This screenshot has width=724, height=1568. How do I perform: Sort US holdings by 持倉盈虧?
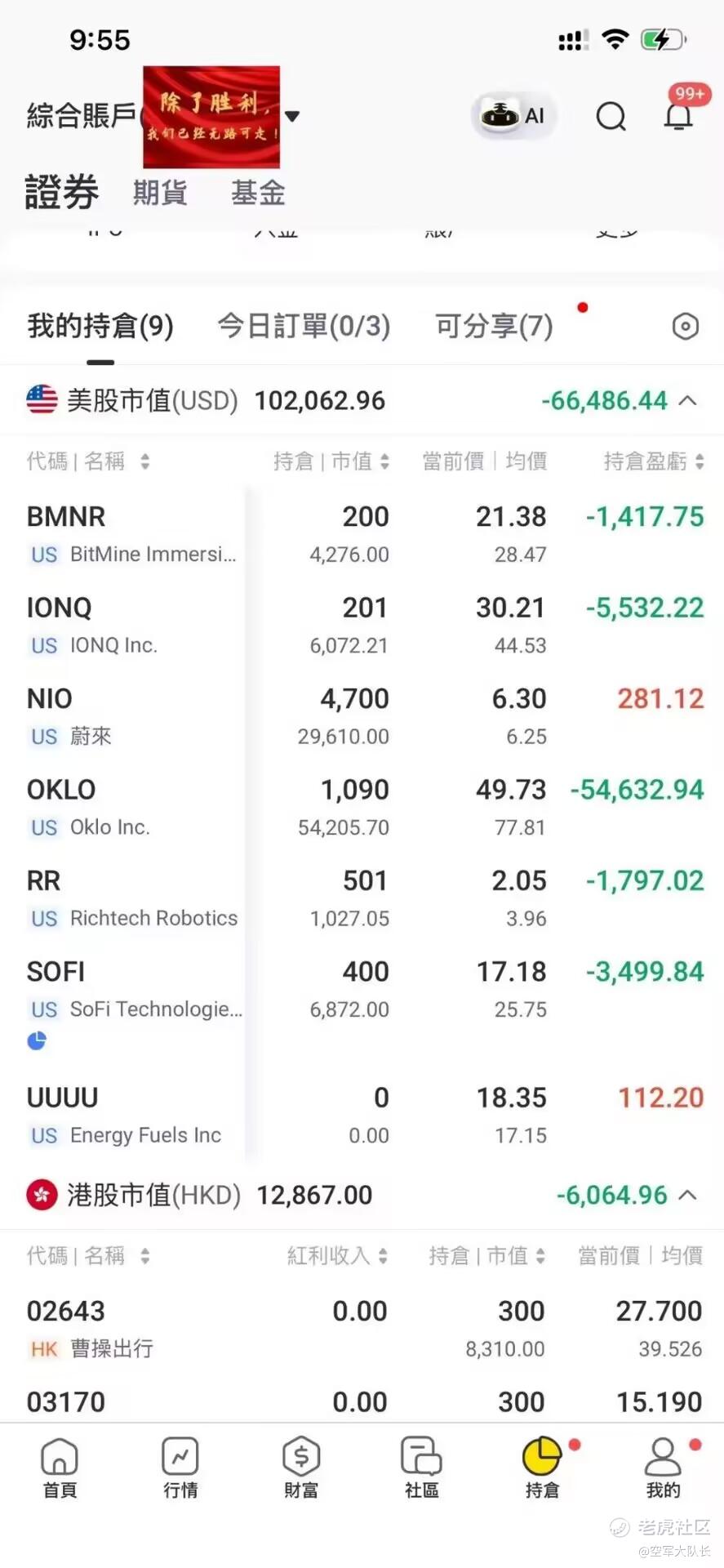653,461
